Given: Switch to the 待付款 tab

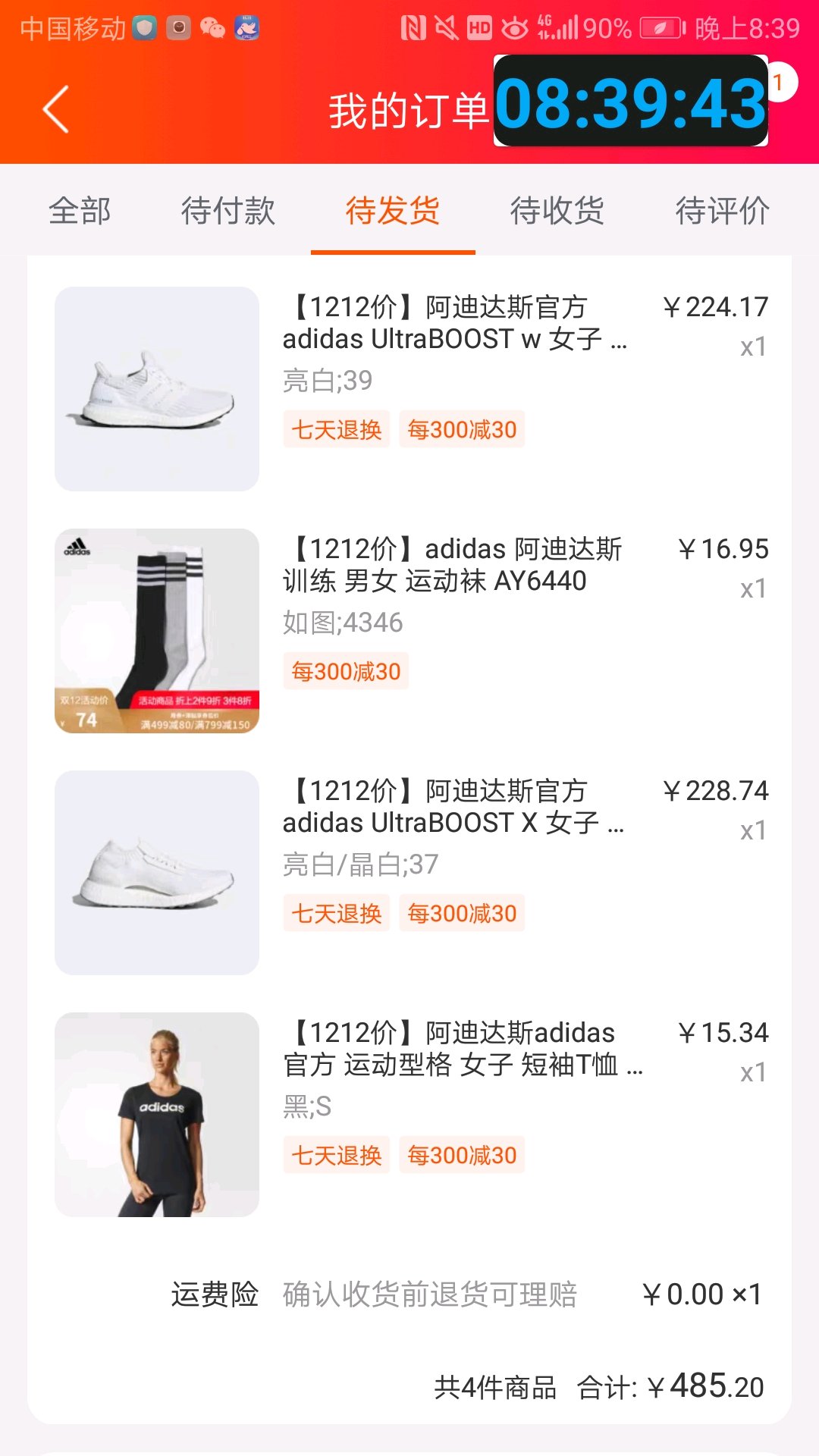Looking at the screenshot, I should coord(228,211).
